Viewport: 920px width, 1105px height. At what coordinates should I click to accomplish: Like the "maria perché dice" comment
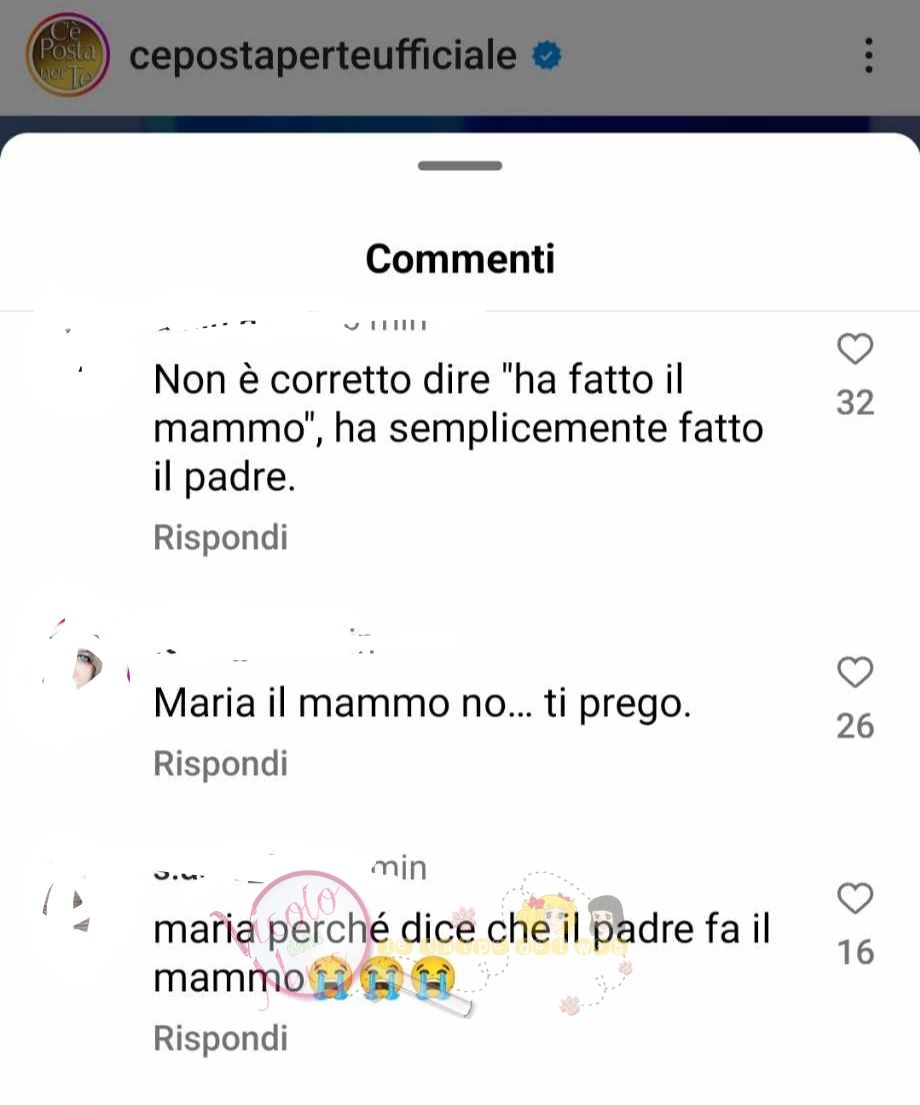click(x=855, y=899)
